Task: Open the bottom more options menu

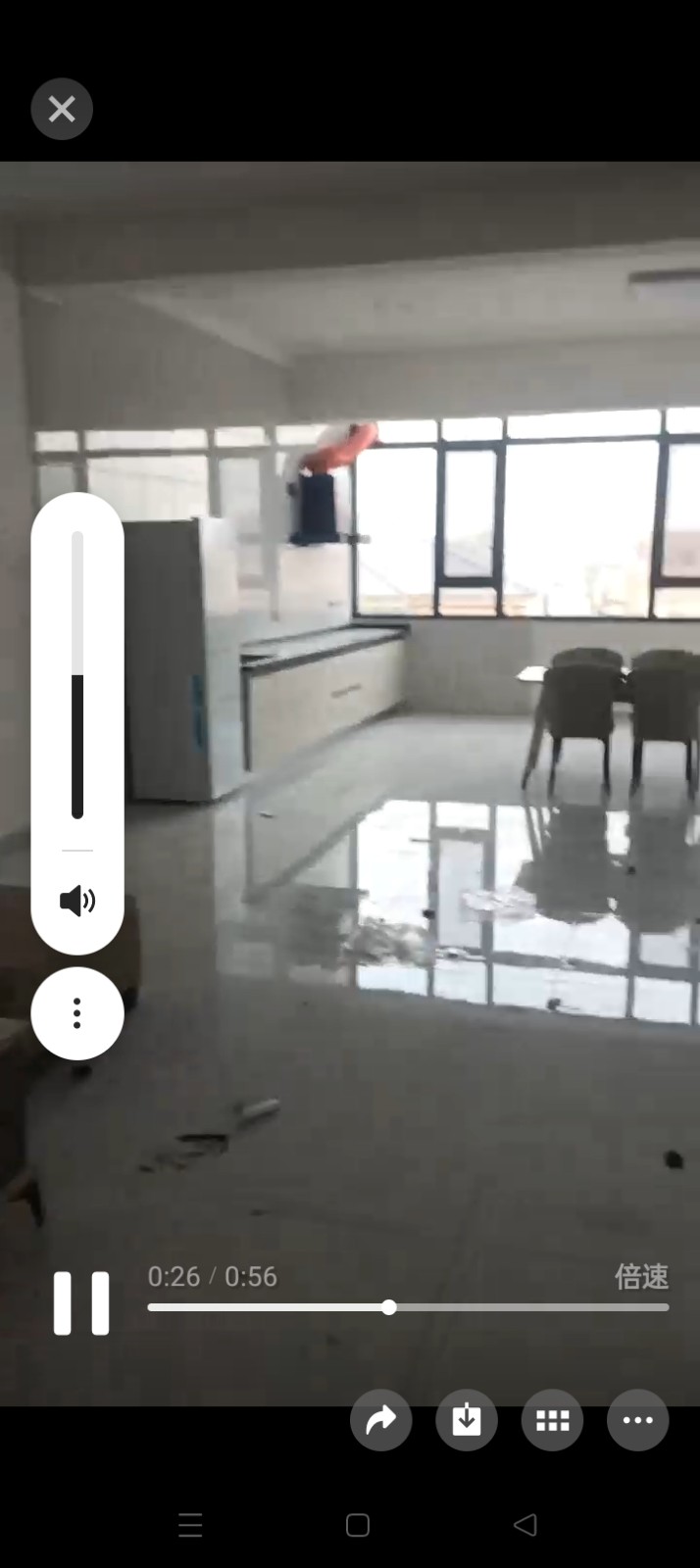Action: point(637,1419)
